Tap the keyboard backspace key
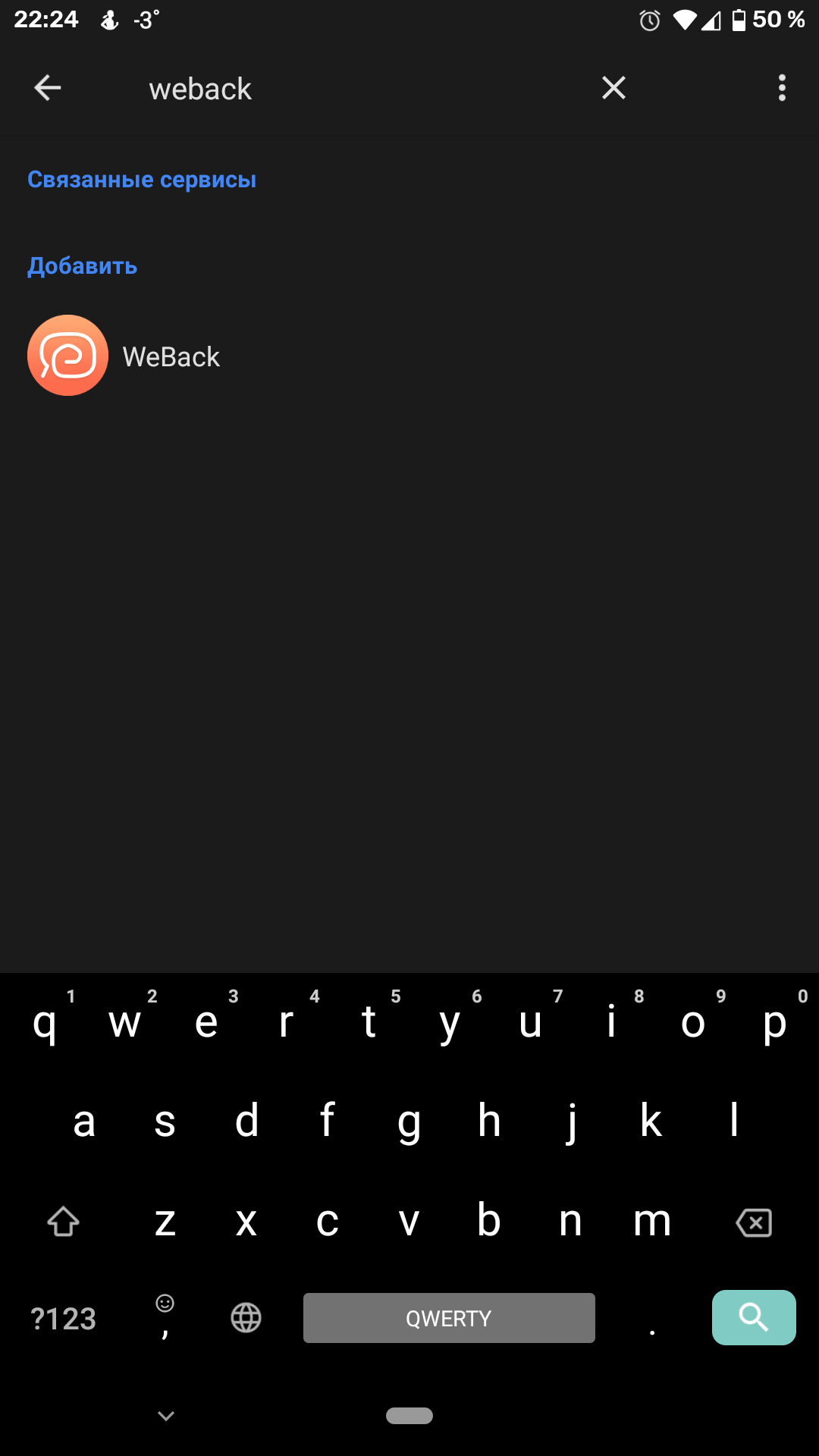 point(754,1222)
